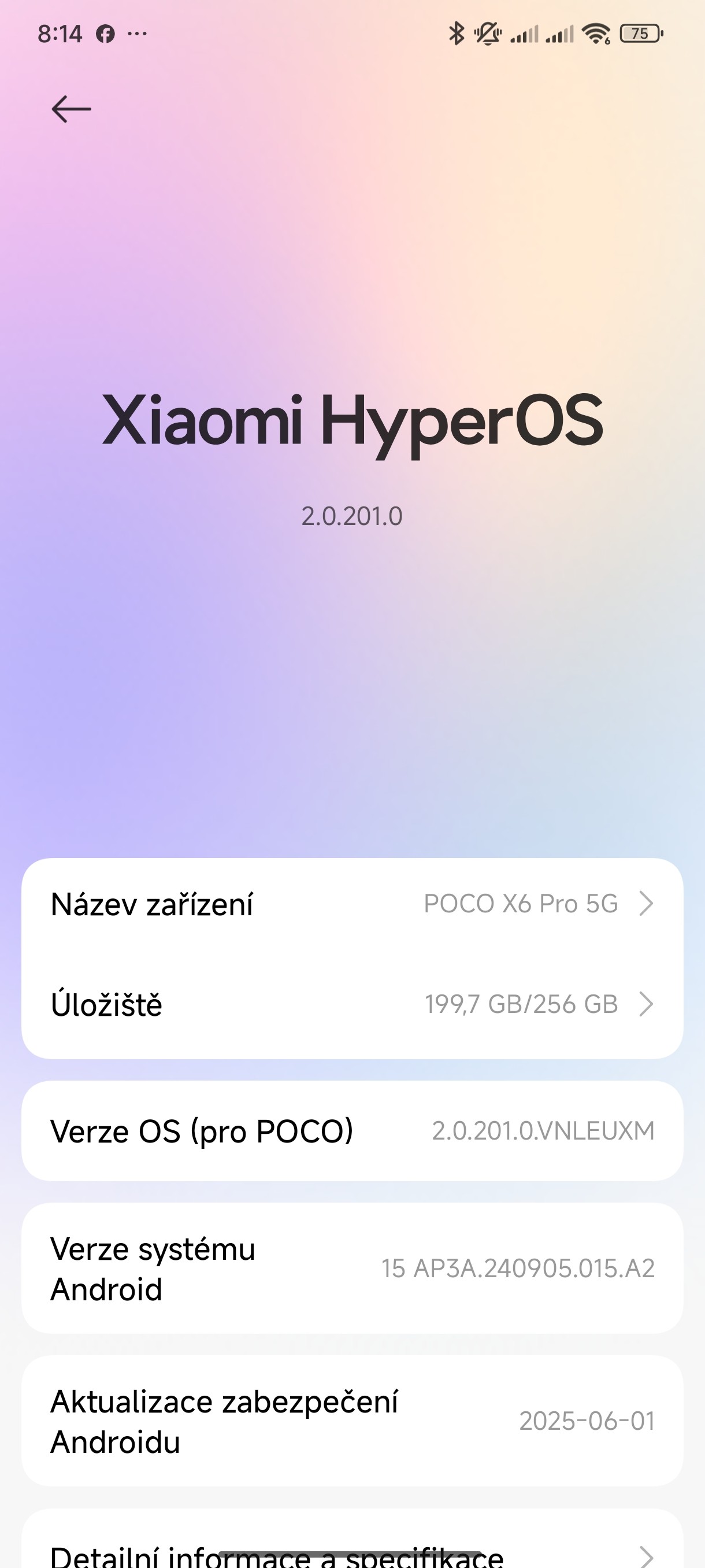The width and height of the screenshot is (705, 1568).
Task: Open the Název zařízení row
Action: pyautogui.click(x=351, y=904)
